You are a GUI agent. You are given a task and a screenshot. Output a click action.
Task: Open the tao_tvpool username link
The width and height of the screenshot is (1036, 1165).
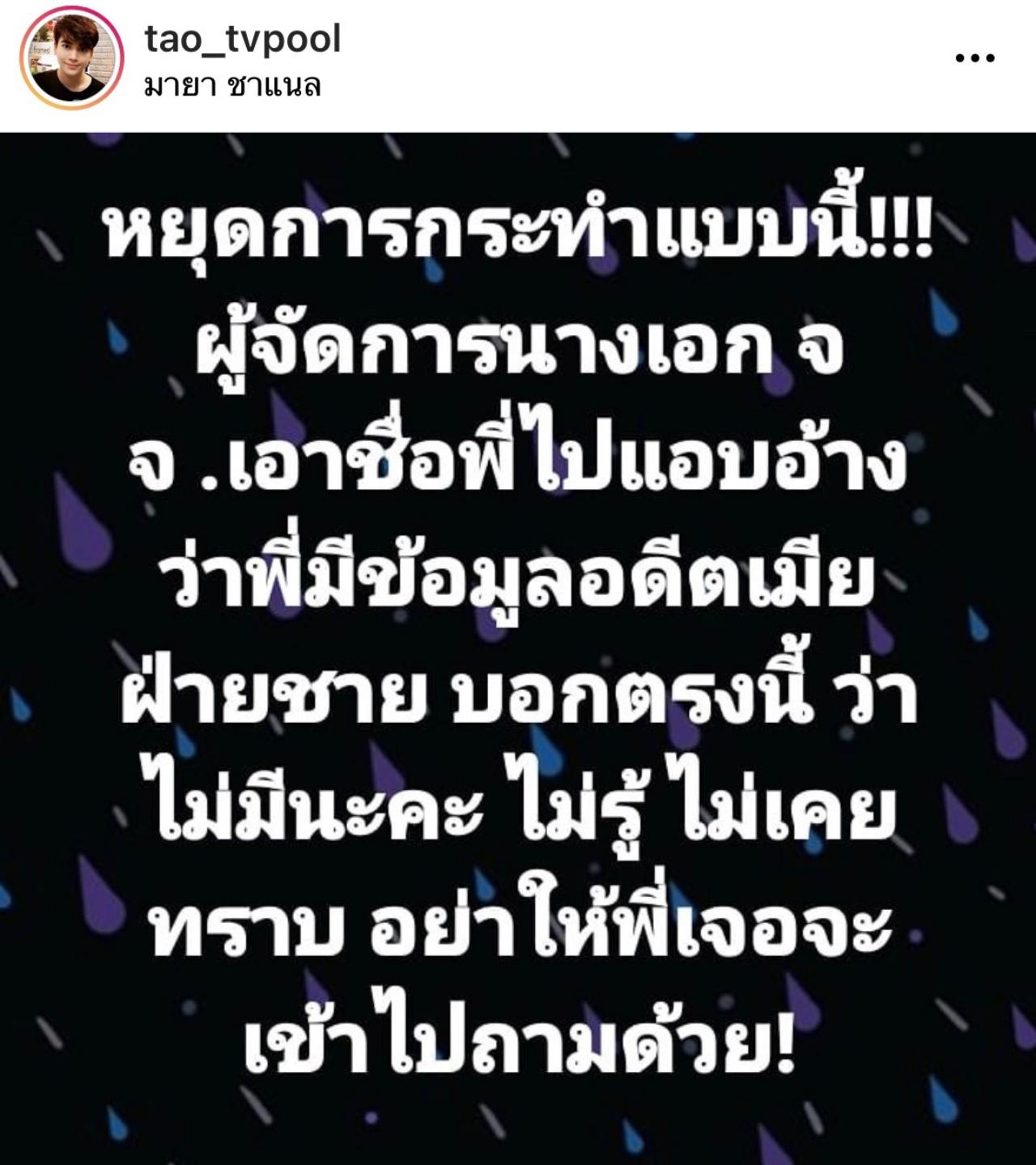tap(243, 39)
